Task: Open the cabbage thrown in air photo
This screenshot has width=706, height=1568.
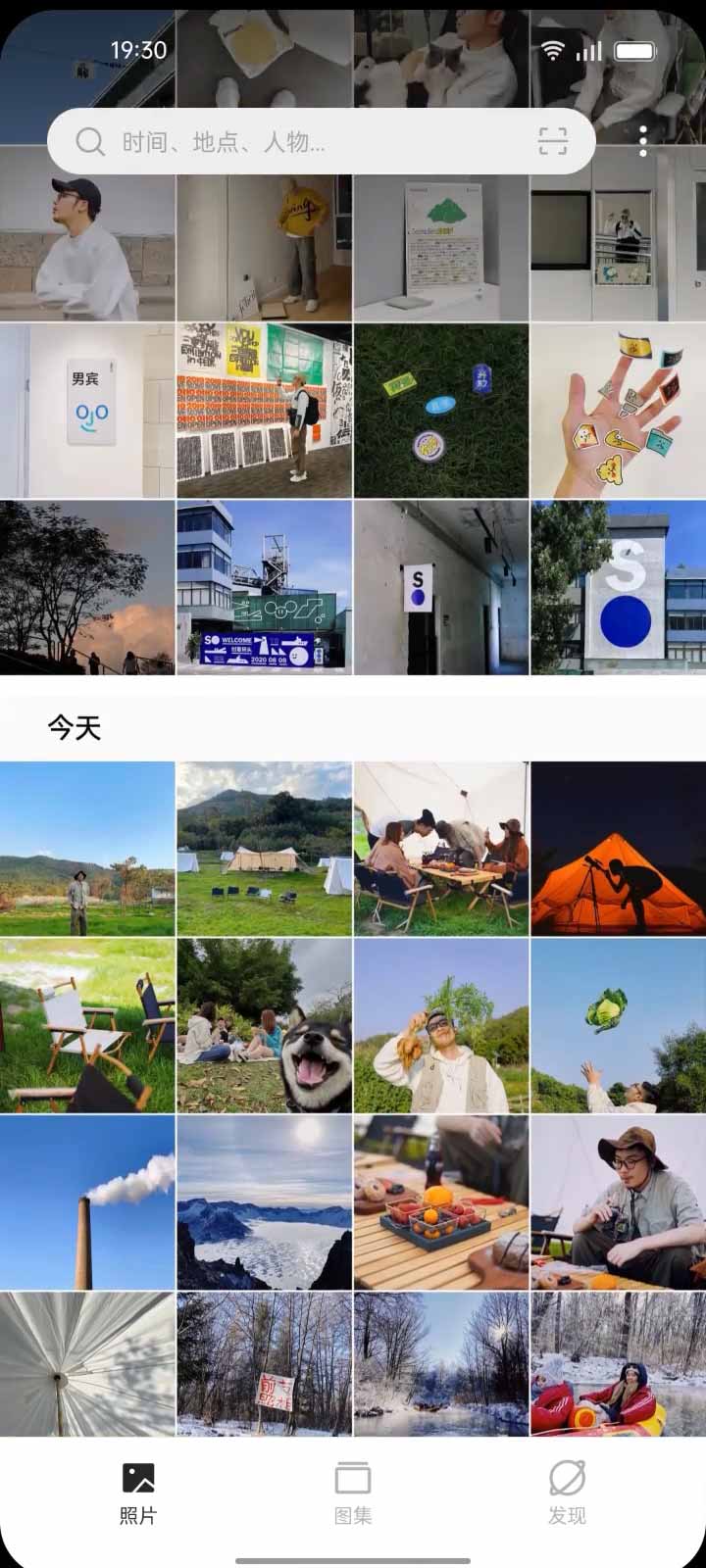Action: coord(618,1025)
